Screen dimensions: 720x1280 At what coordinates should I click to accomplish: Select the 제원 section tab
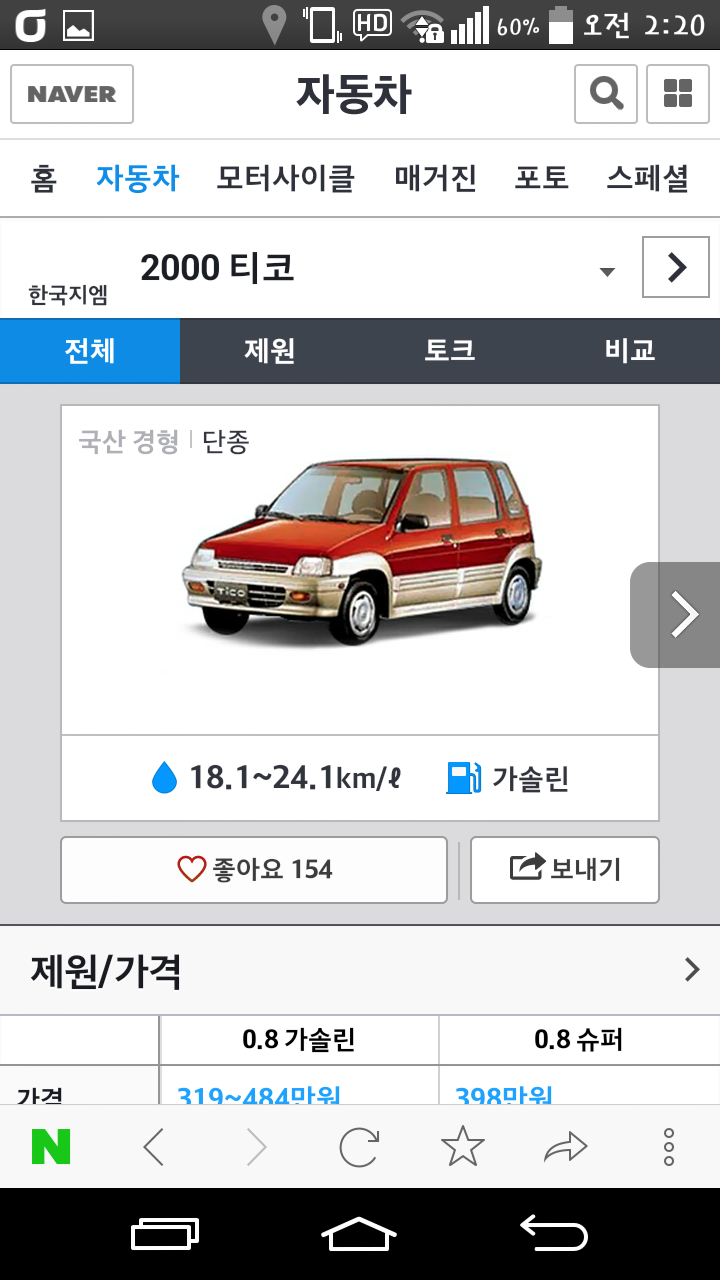point(270,351)
